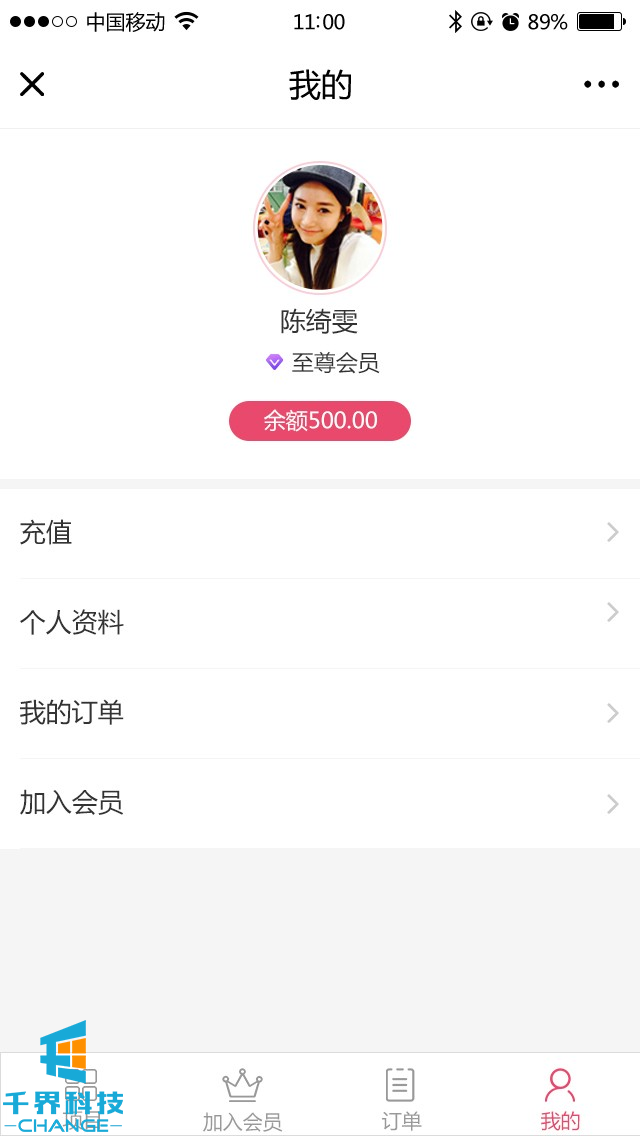Open the three-dot overflow menu
This screenshot has height=1136, width=640.
pos(601,85)
